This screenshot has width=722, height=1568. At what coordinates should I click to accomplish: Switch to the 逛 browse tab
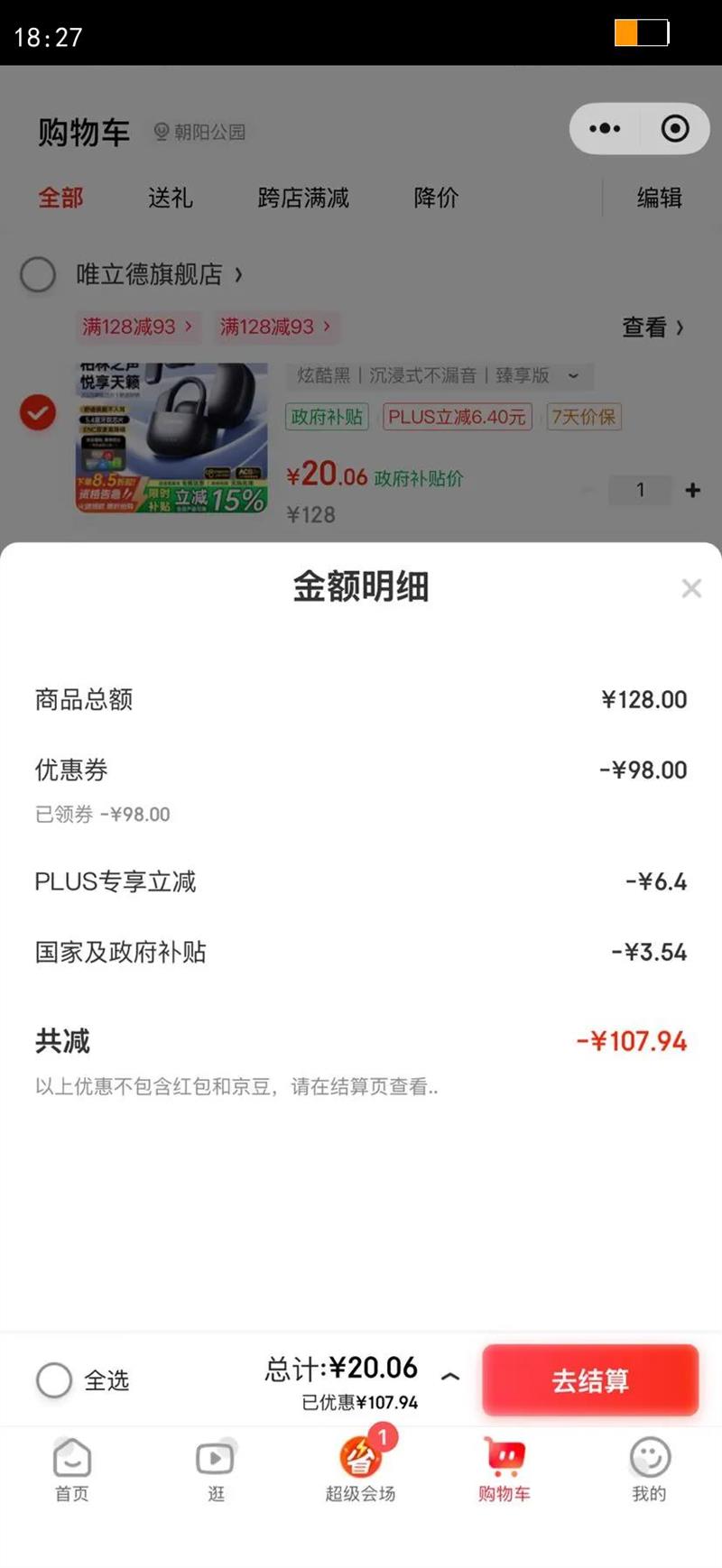coord(216,1471)
